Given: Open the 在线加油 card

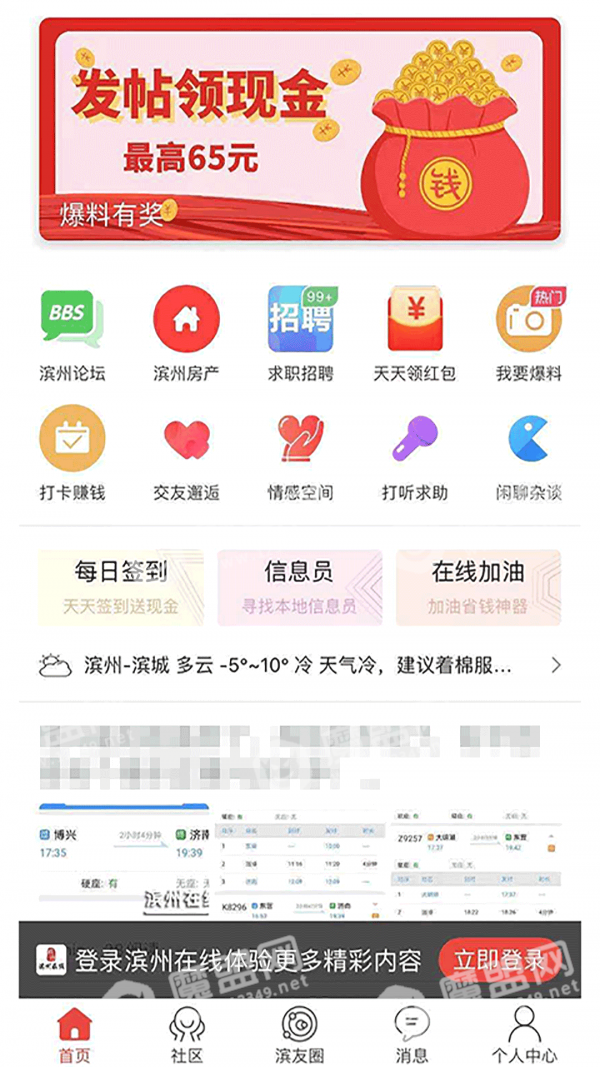Looking at the screenshot, I should (x=478, y=587).
